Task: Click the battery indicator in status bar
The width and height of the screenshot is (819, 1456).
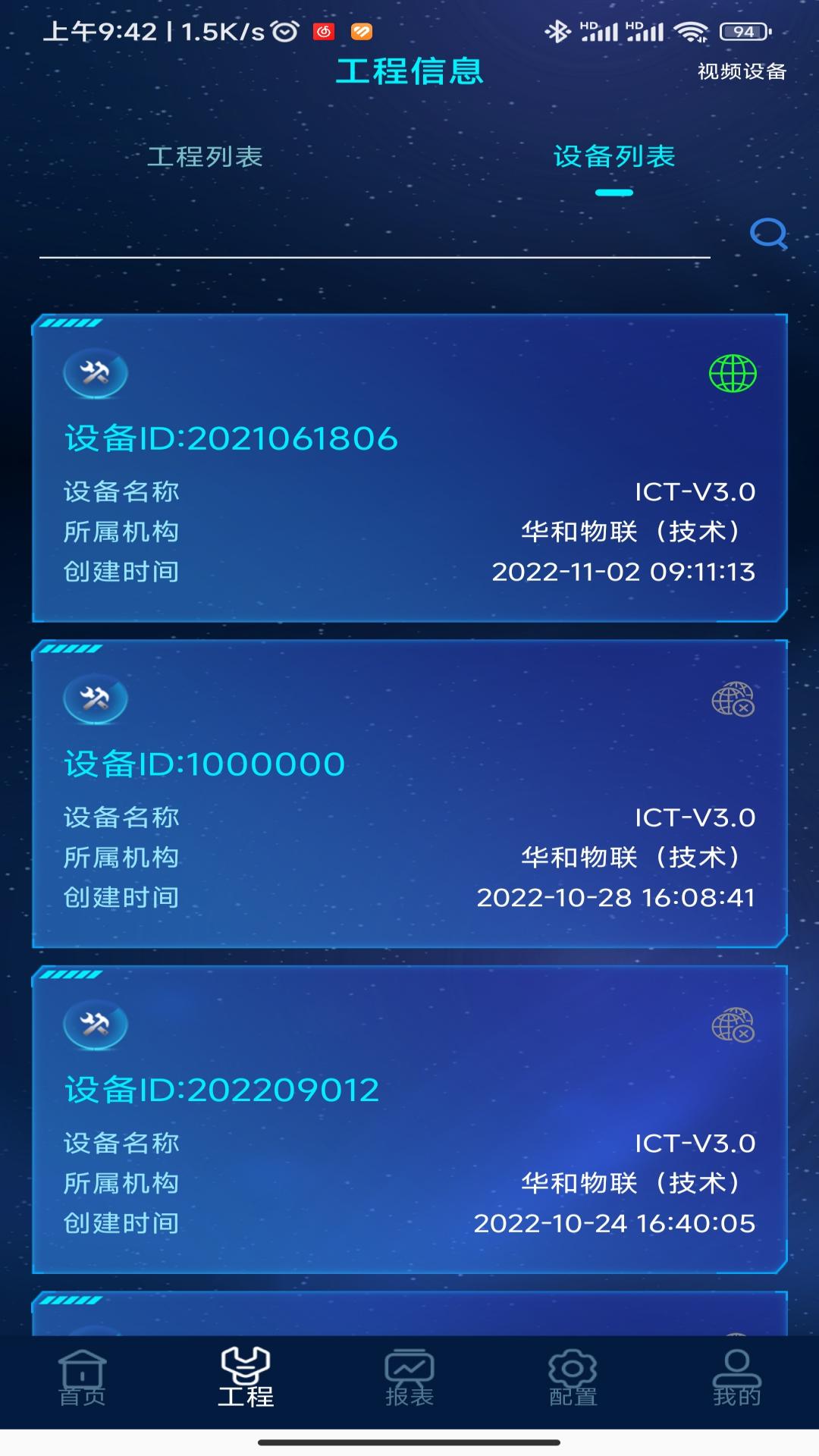Action: click(745, 32)
